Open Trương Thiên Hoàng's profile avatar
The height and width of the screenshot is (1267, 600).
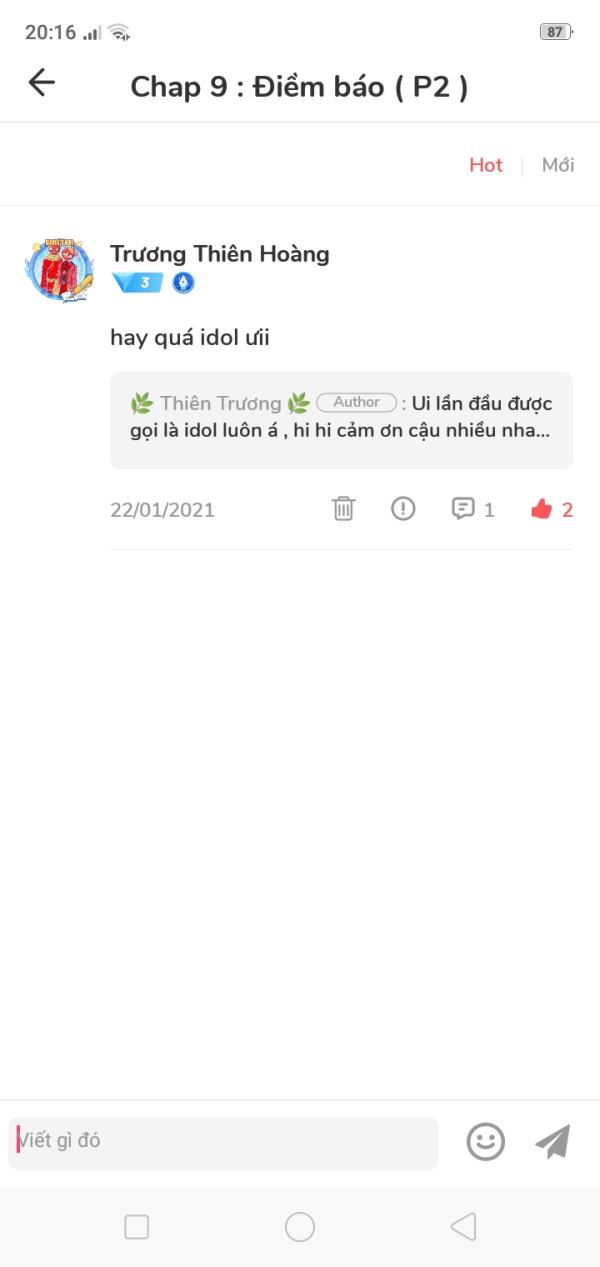pyautogui.click(x=60, y=269)
